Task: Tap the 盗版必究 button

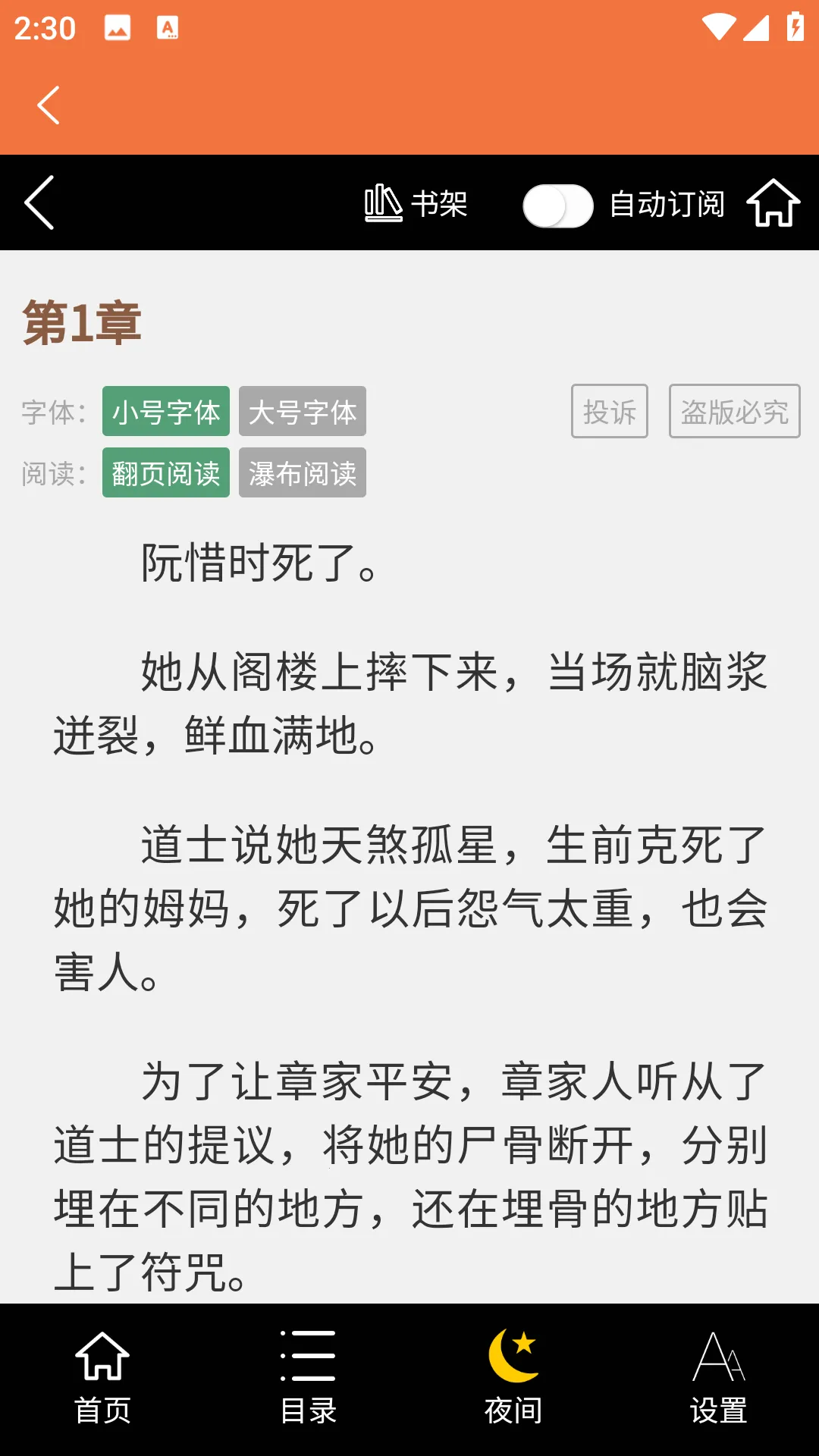Action: pyautogui.click(x=734, y=412)
